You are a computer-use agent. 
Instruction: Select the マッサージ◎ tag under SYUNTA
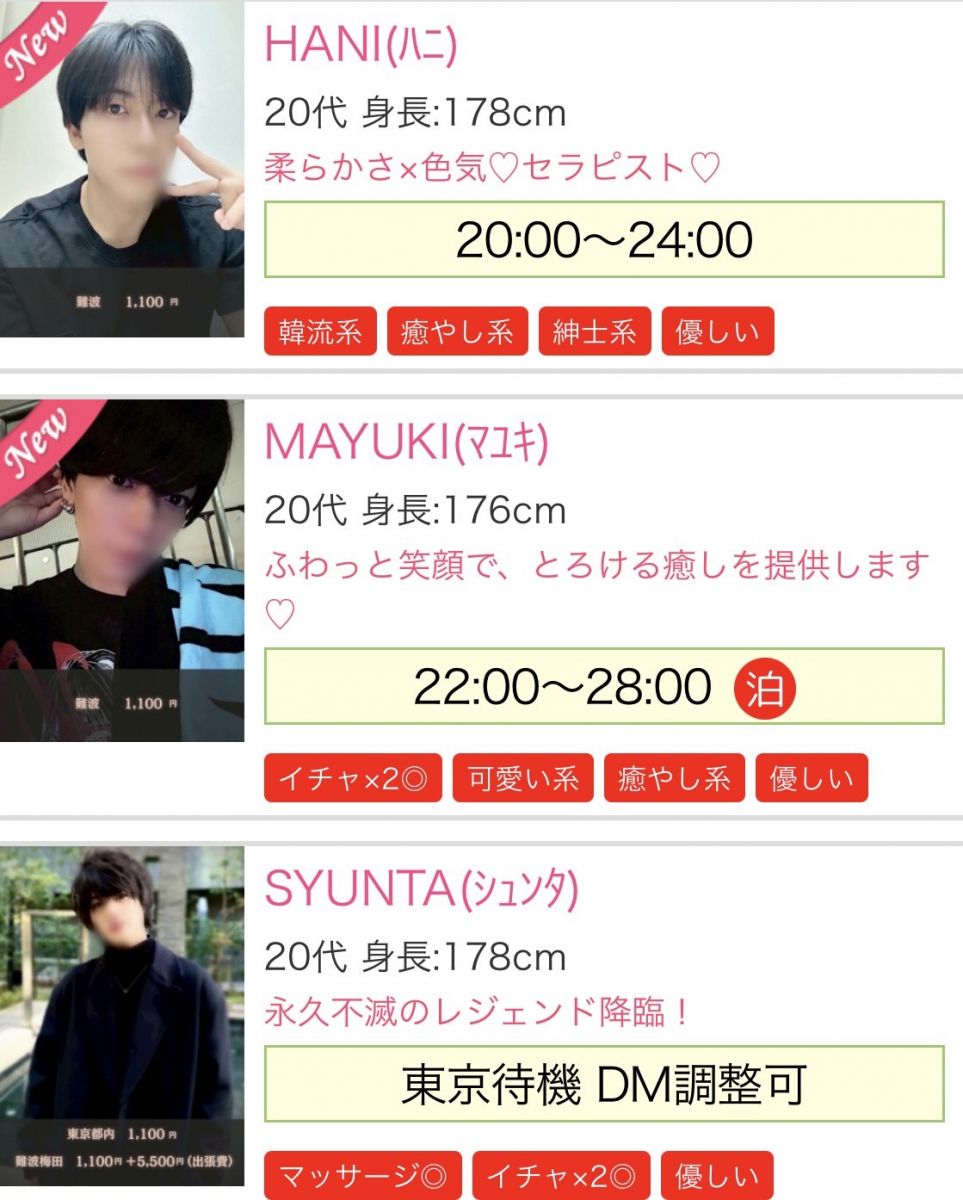pos(363,1175)
